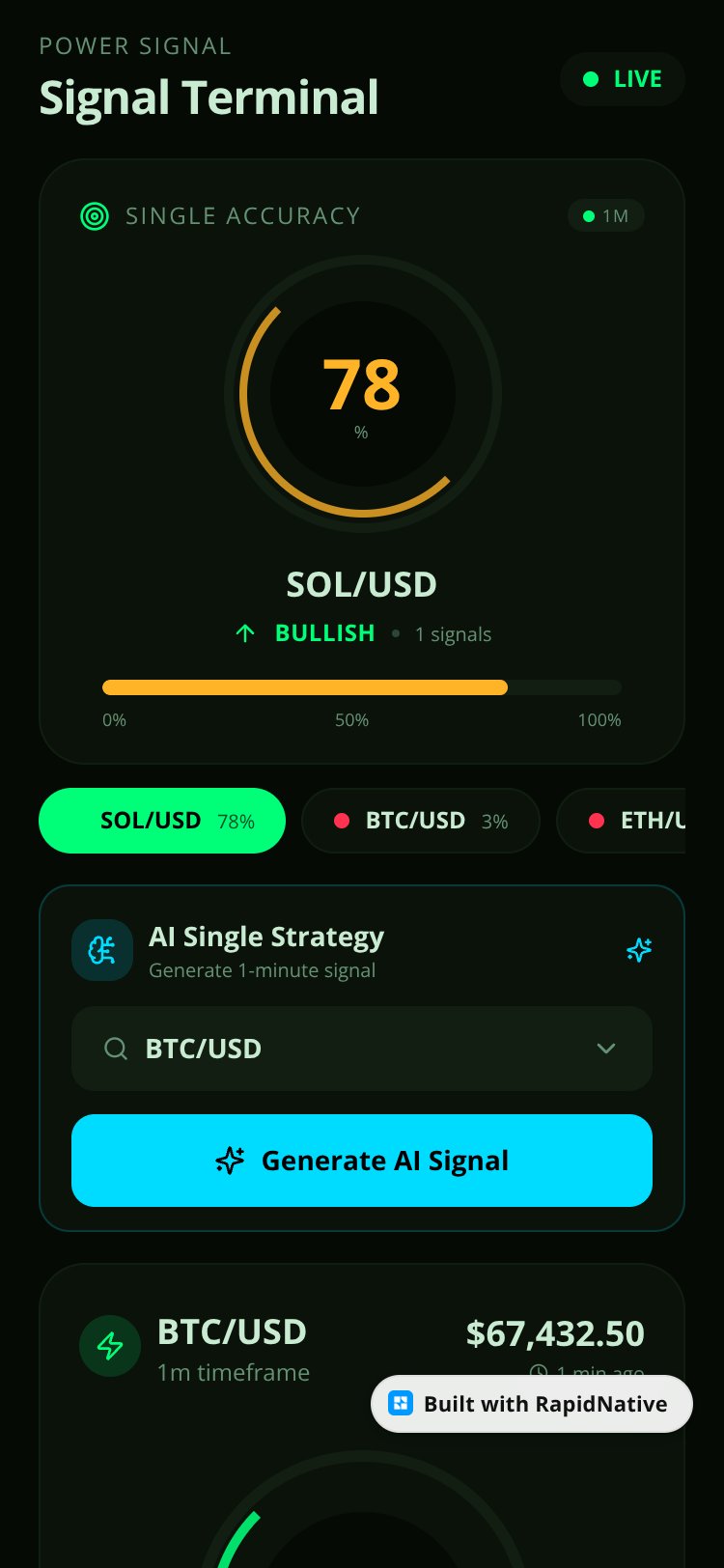Choose the ETH/USD pair chip
The height and width of the screenshot is (1568, 724).
click(x=621, y=821)
